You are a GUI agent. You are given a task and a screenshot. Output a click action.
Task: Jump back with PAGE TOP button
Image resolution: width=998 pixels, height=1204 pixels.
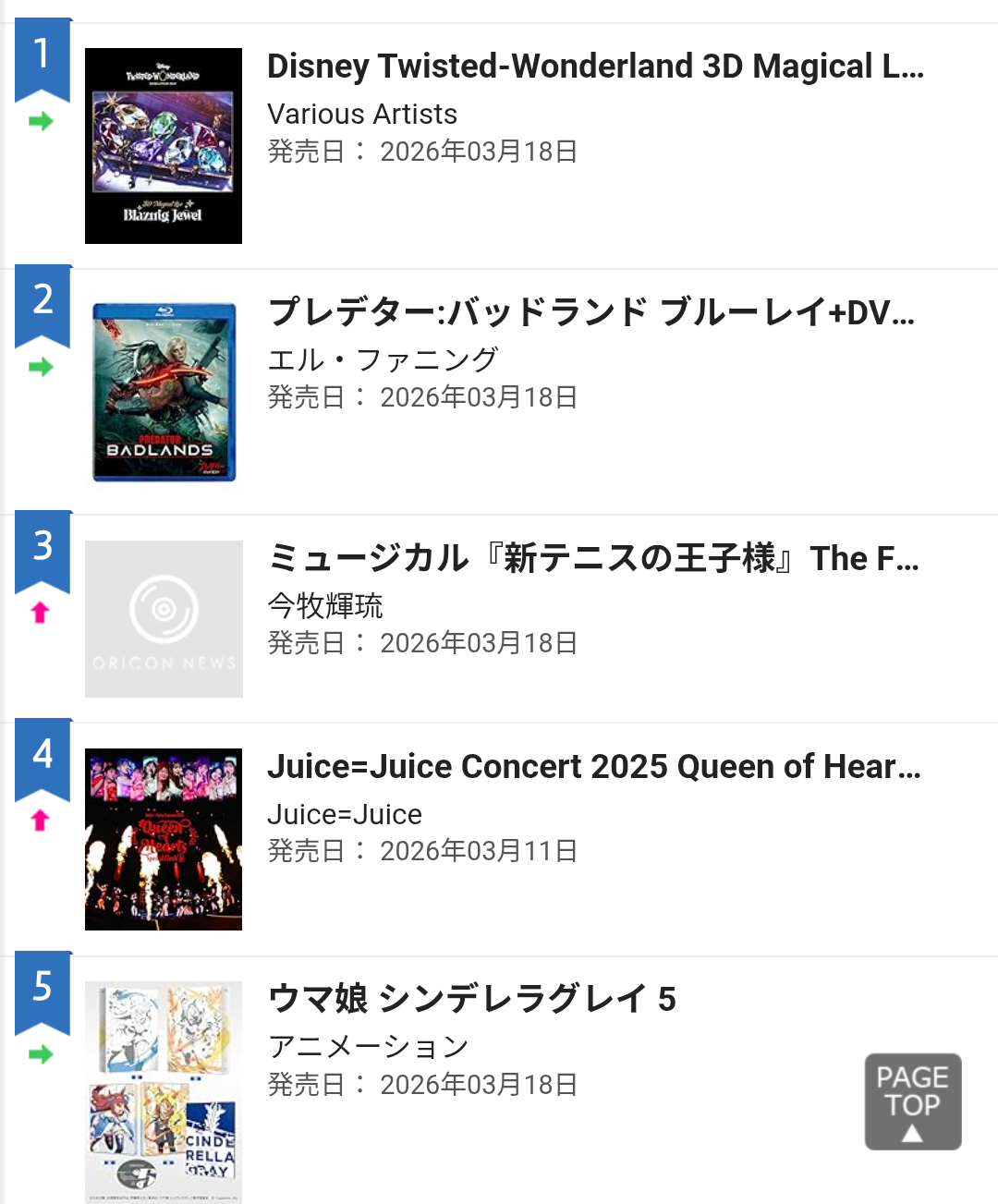click(913, 1101)
